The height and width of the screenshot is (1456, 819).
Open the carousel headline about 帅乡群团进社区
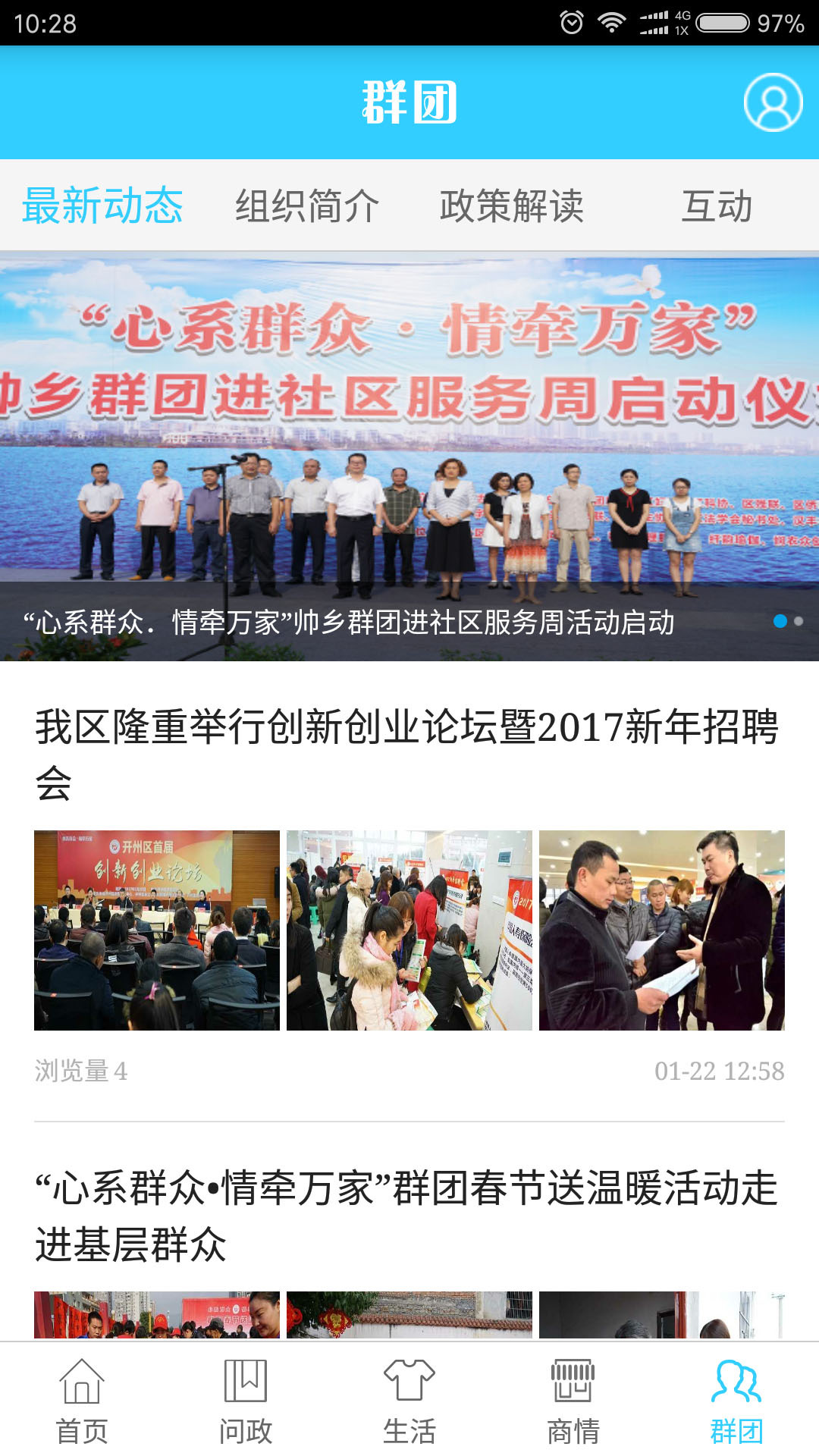coord(351,623)
